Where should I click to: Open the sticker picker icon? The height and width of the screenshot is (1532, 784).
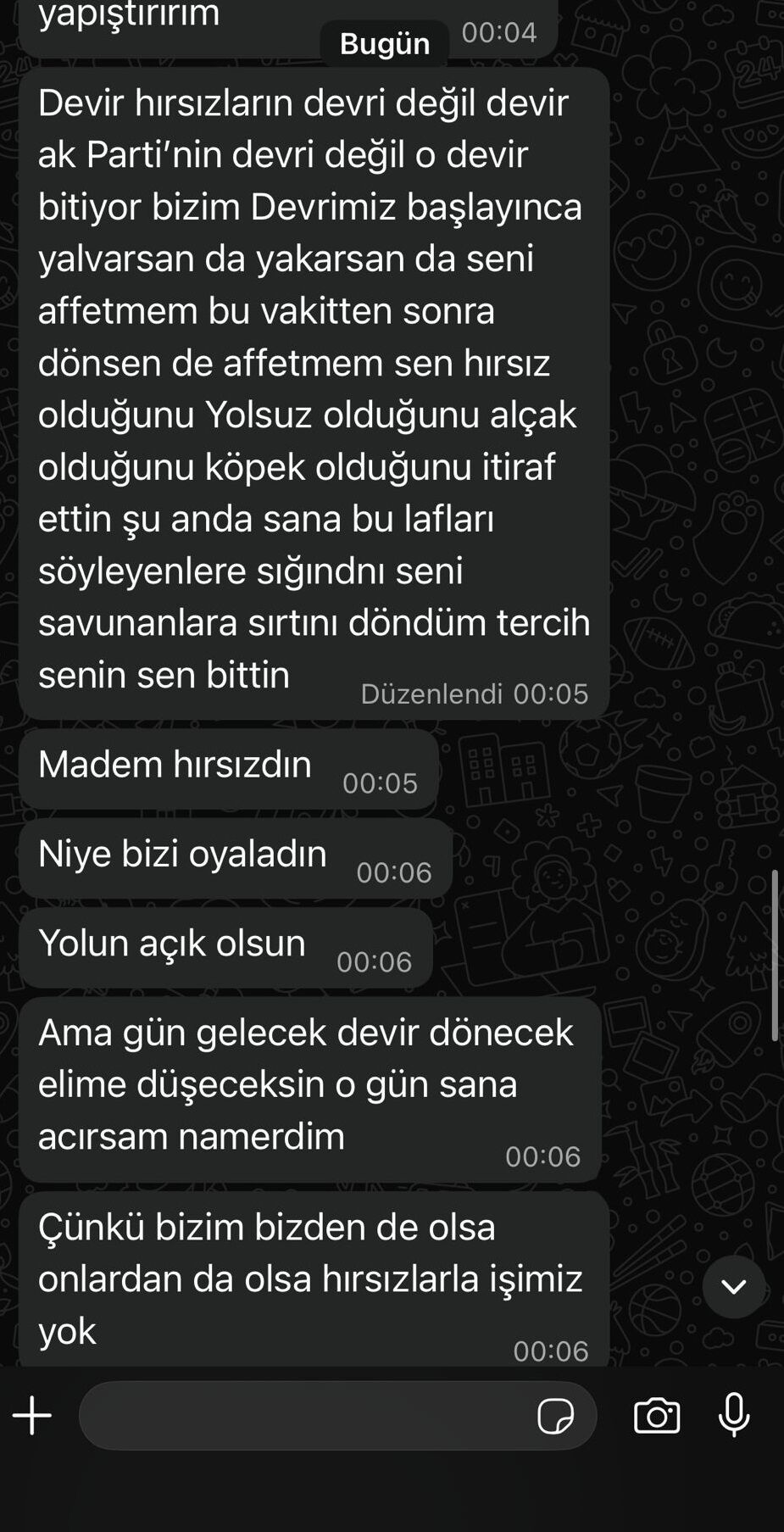[x=555, y=1415]
